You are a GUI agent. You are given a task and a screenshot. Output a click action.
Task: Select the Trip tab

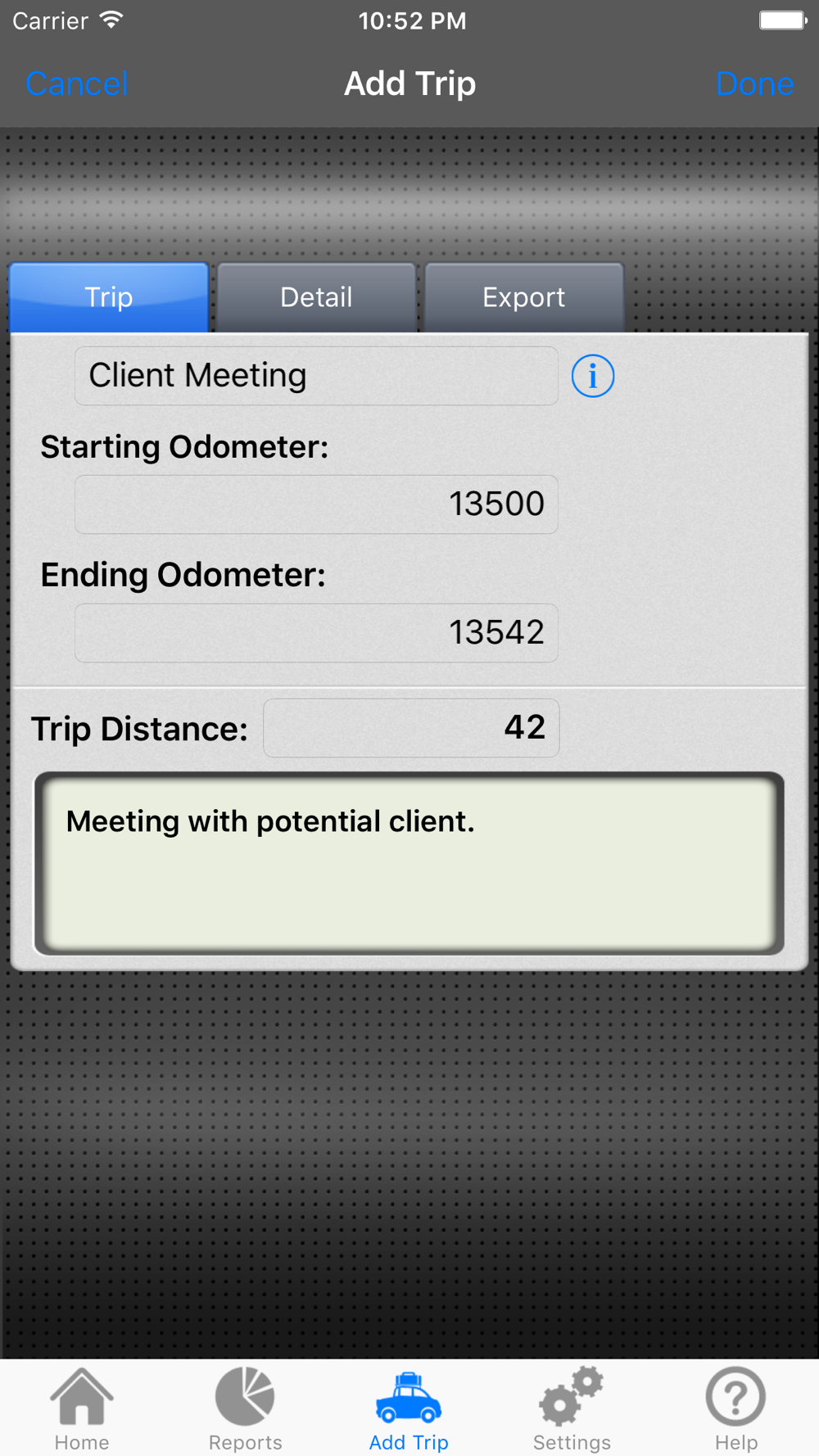(109, 297)
